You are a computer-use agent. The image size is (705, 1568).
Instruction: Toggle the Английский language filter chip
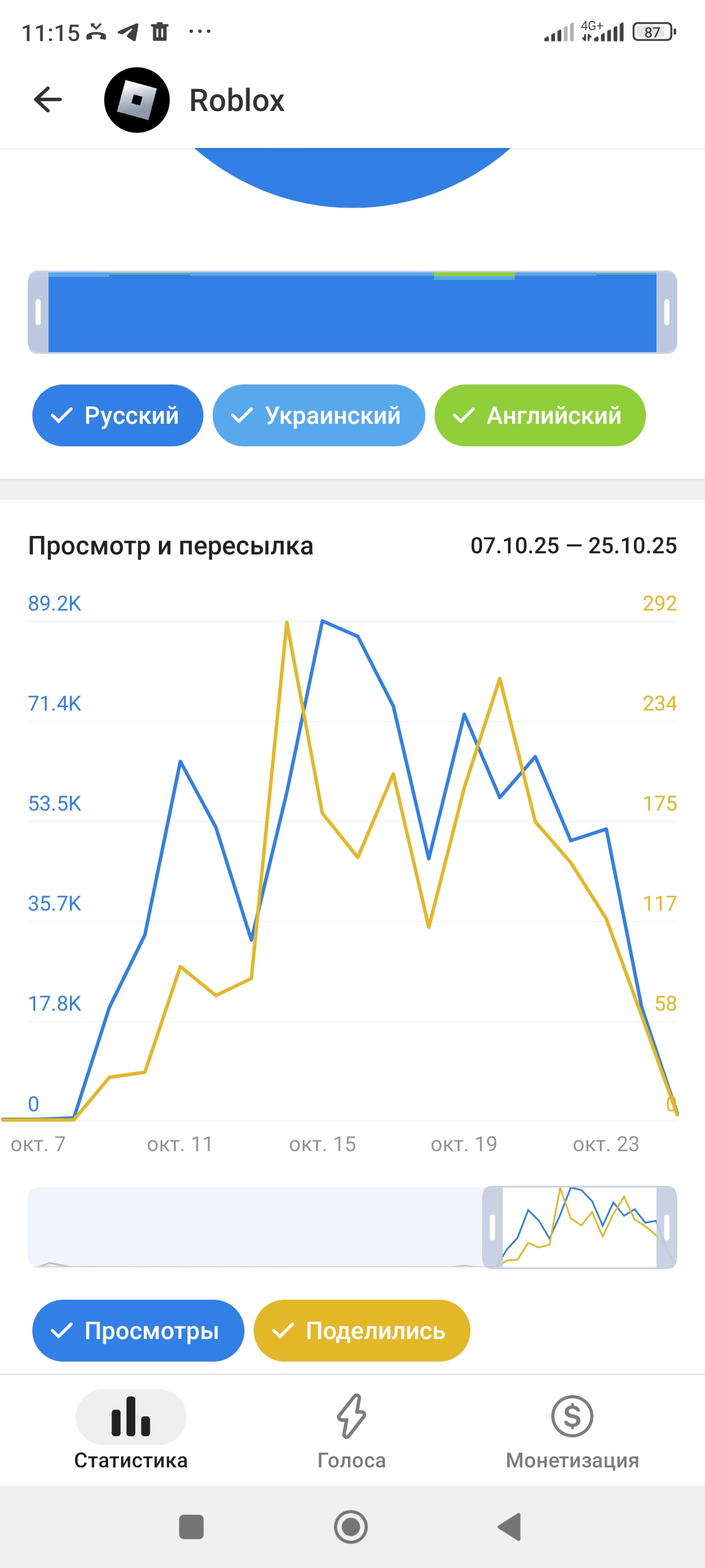(540, 415)
